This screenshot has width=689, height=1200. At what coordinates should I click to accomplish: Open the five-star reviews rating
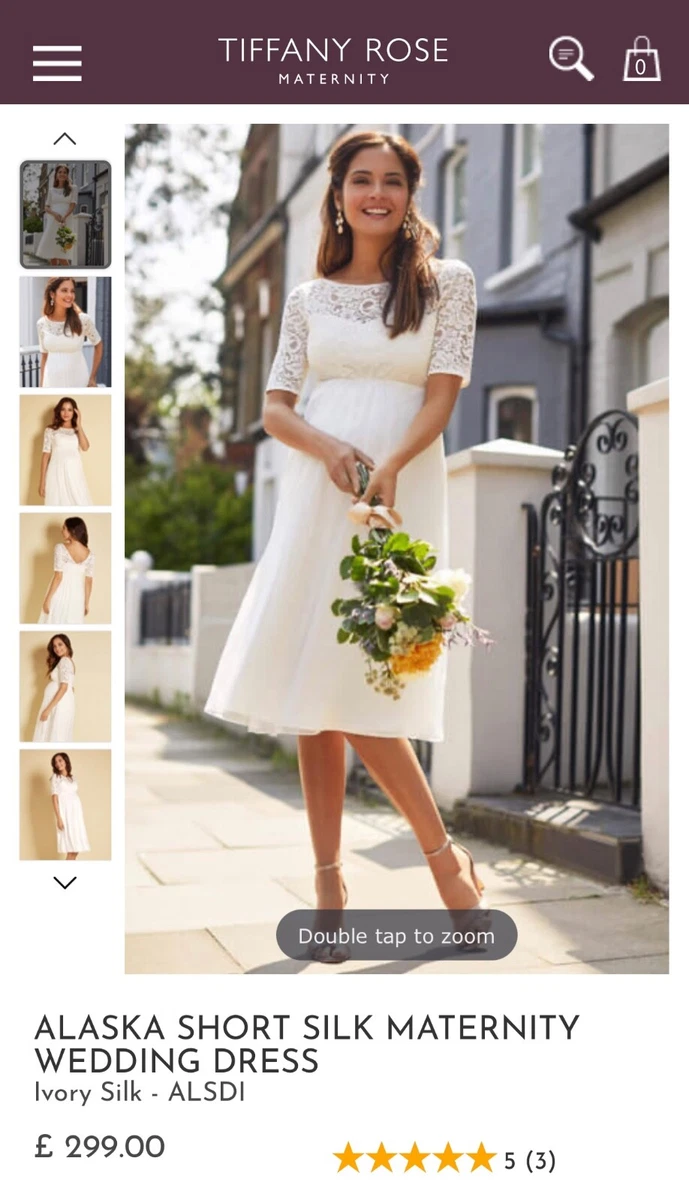pos(444,1160)
